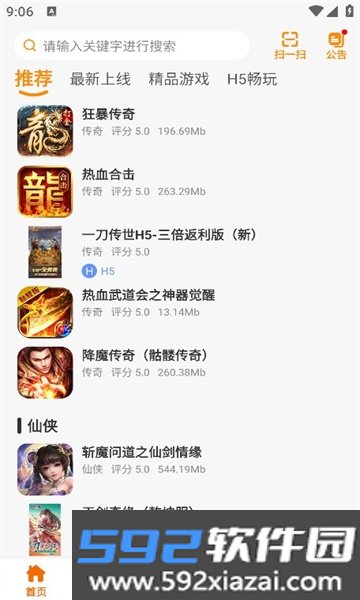This screenshot has height=600, width=360.
Task: Open 斩魔问道之仙剑情缘
Action: tap(180, 469)
